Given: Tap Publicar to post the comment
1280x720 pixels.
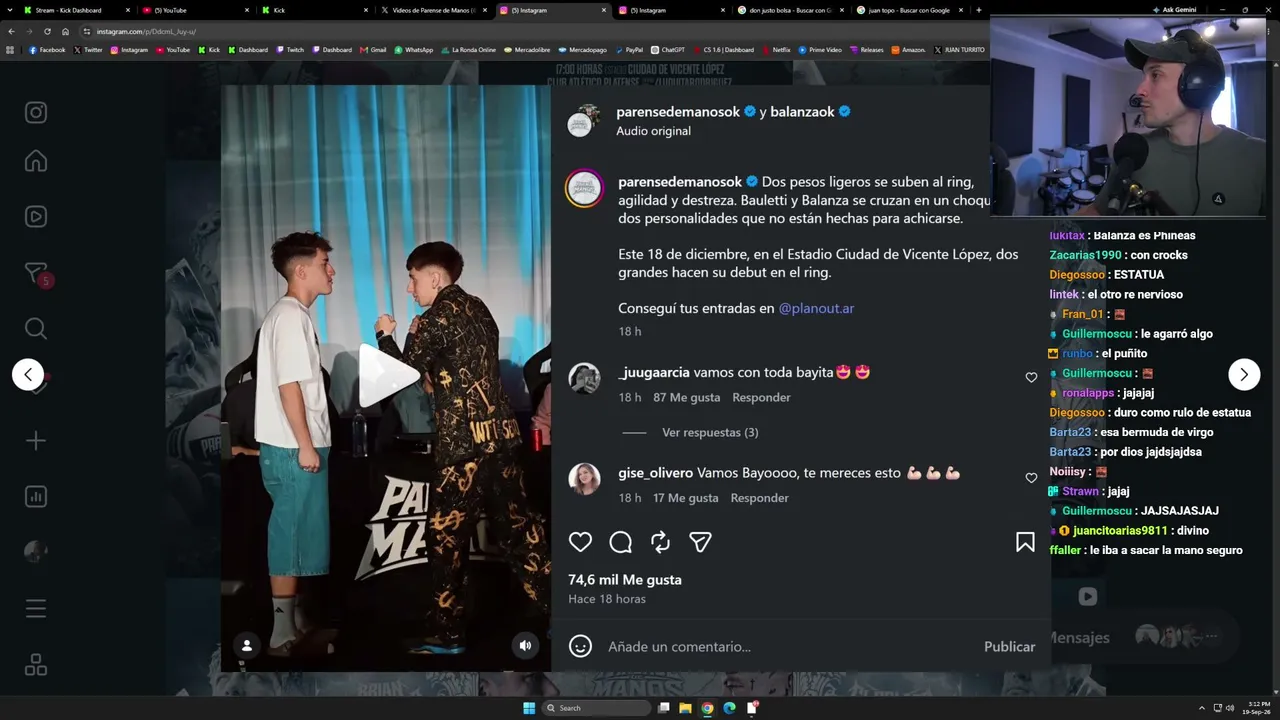Looking at the screenshot, I should (x=1009, y=647).
